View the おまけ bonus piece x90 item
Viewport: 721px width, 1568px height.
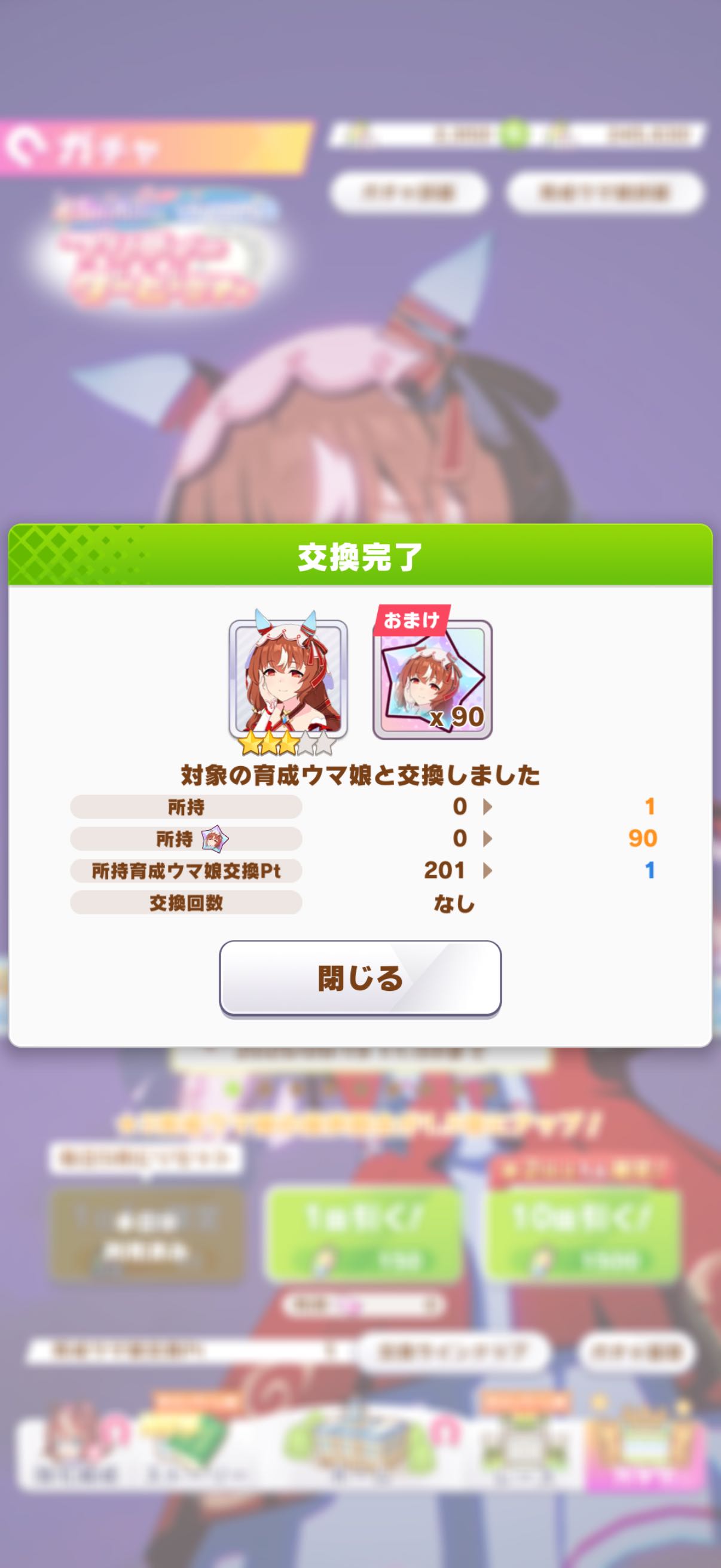(x=432, y=680)
